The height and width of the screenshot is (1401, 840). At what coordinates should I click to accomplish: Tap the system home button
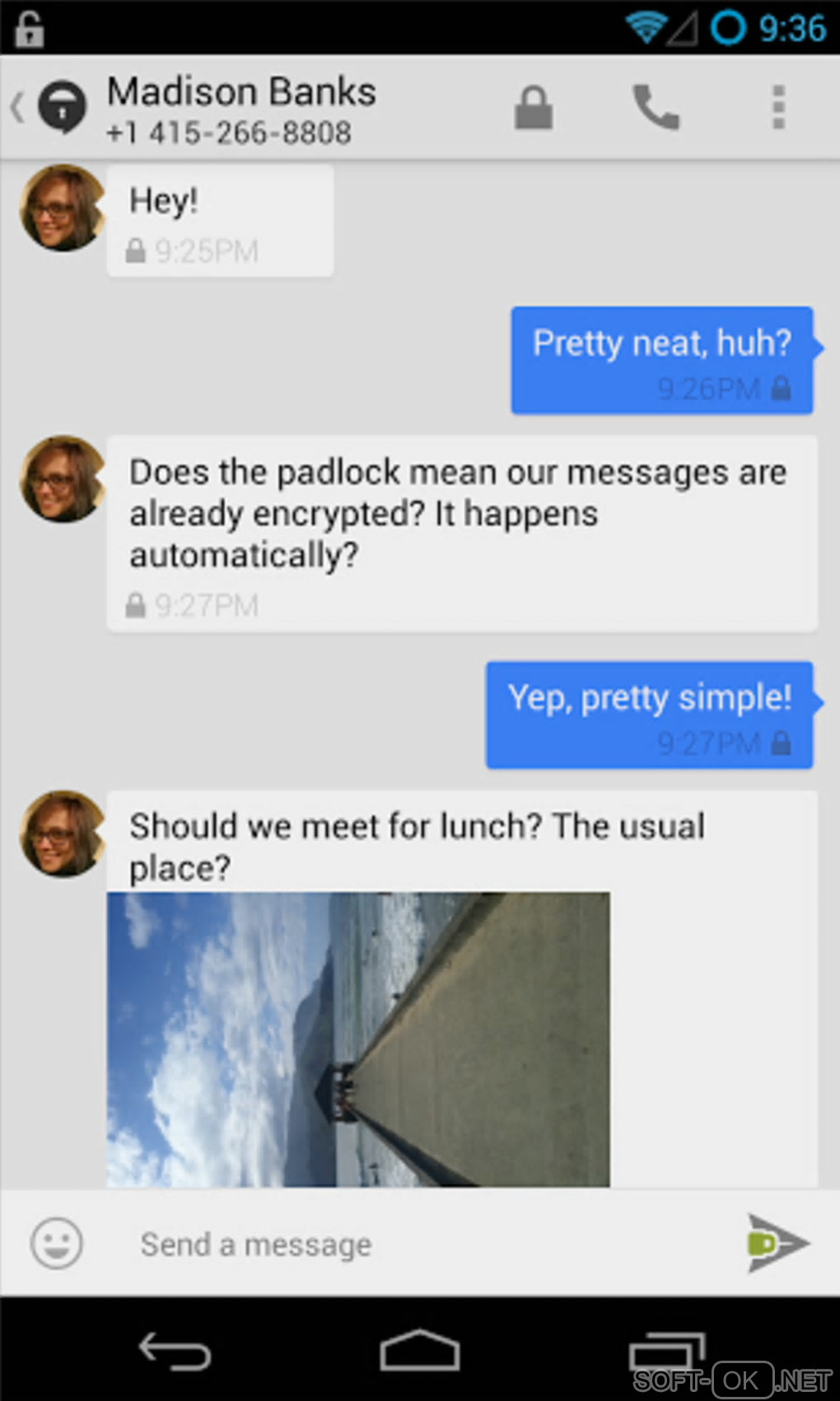point(419,1352)
